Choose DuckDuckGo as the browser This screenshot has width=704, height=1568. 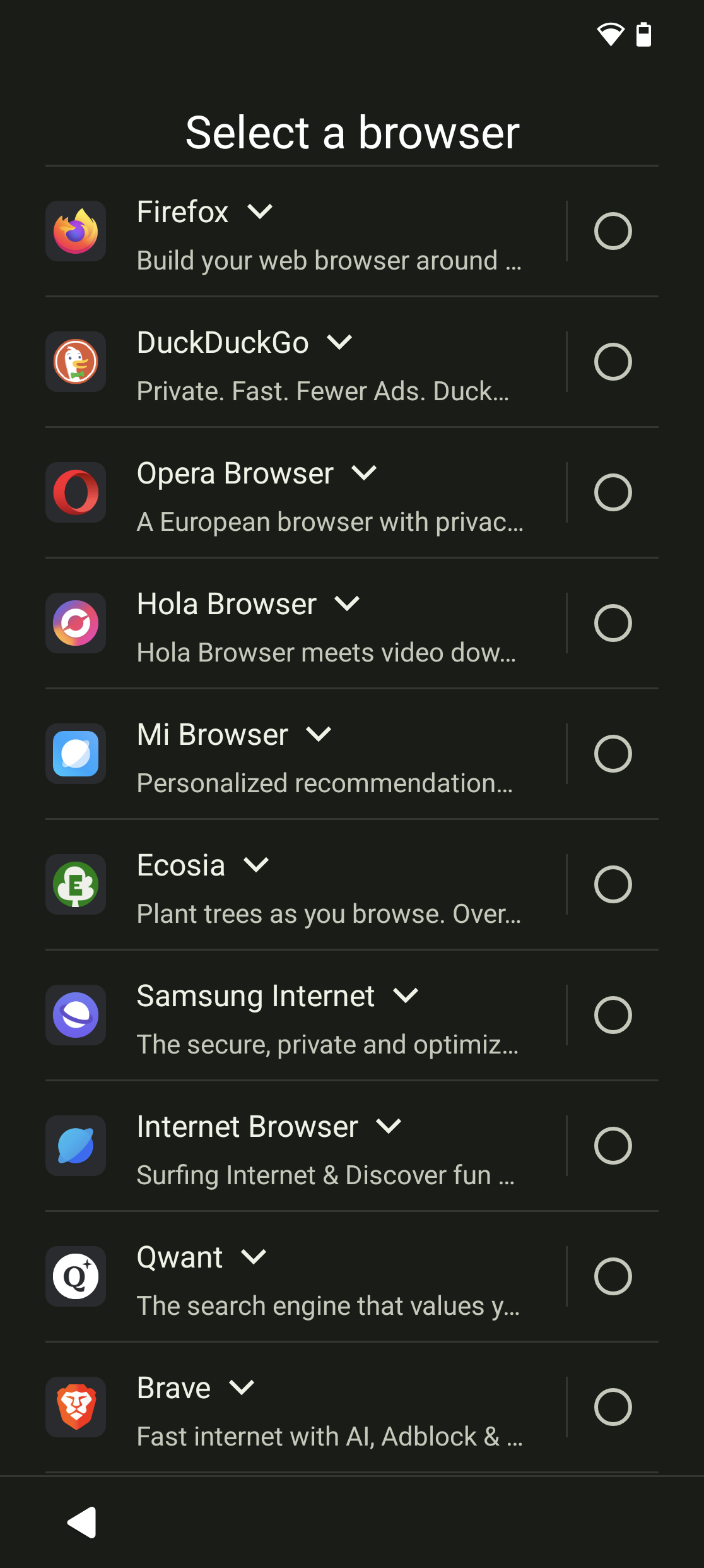(x=613, y=362)
